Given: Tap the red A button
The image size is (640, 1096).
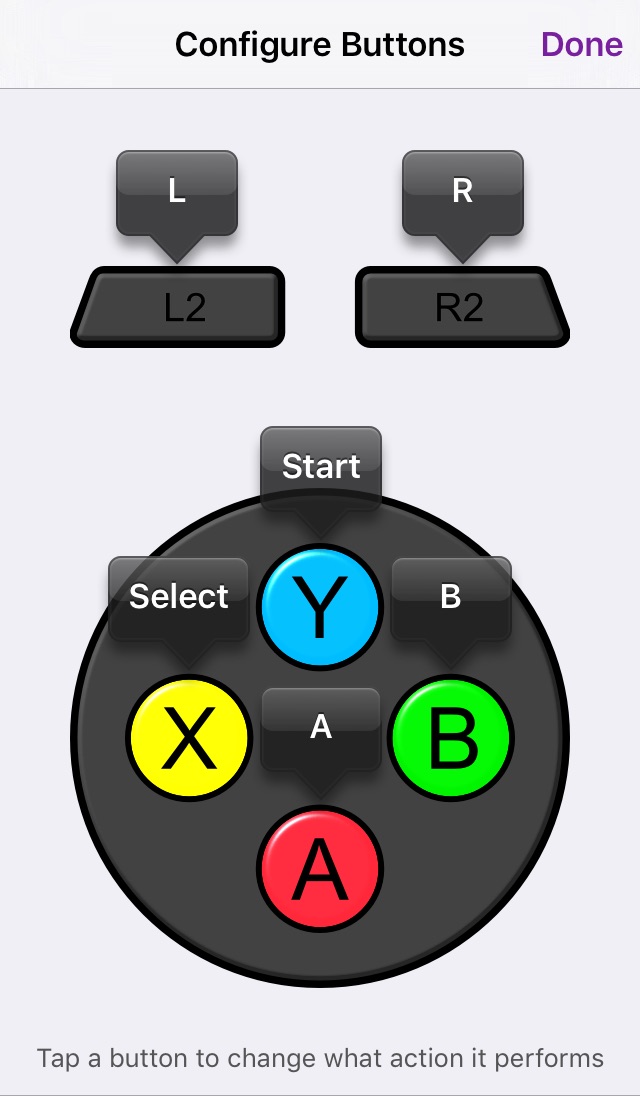Looking at the screenshot, I should pyautogui.click(x=320, y=869).
